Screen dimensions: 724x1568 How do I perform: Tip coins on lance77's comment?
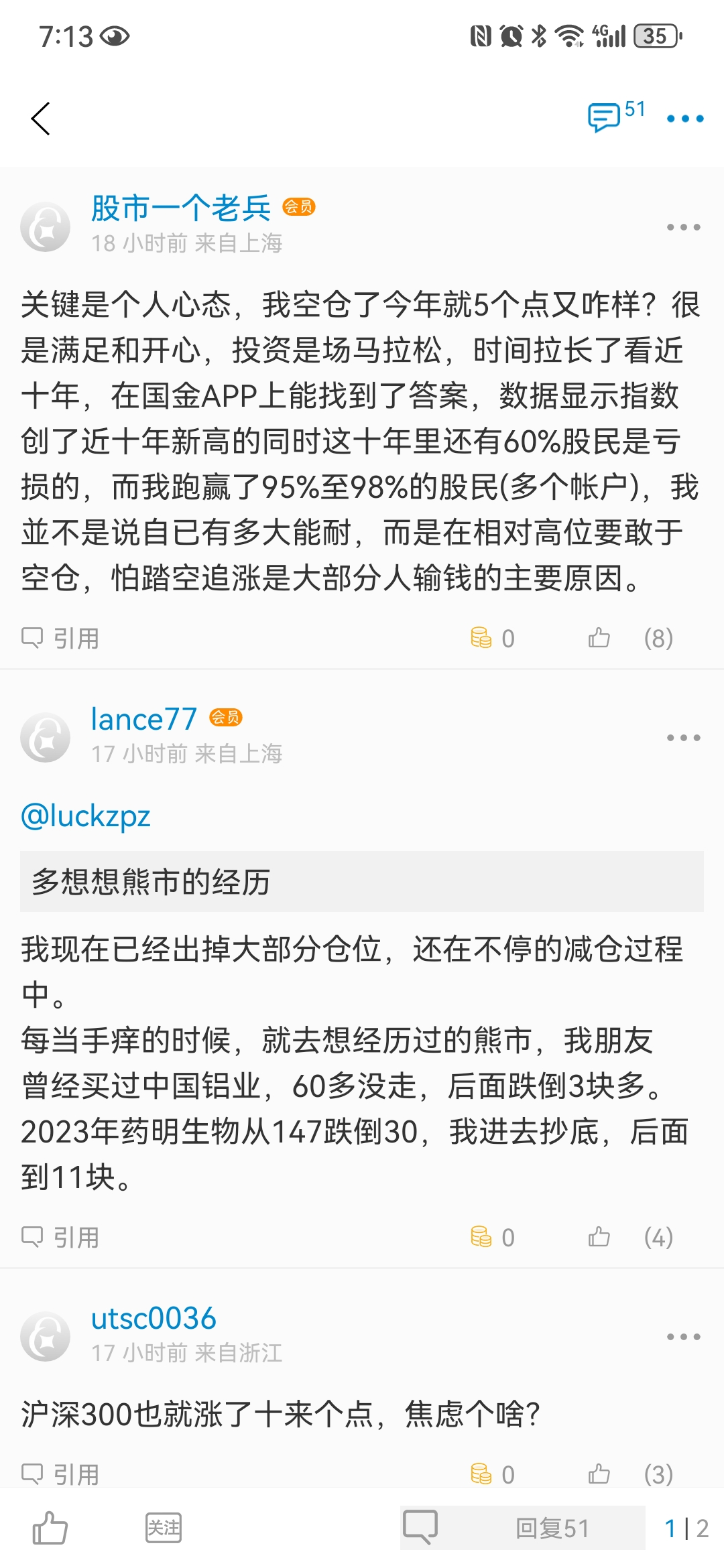click(x=491, y=1237)
